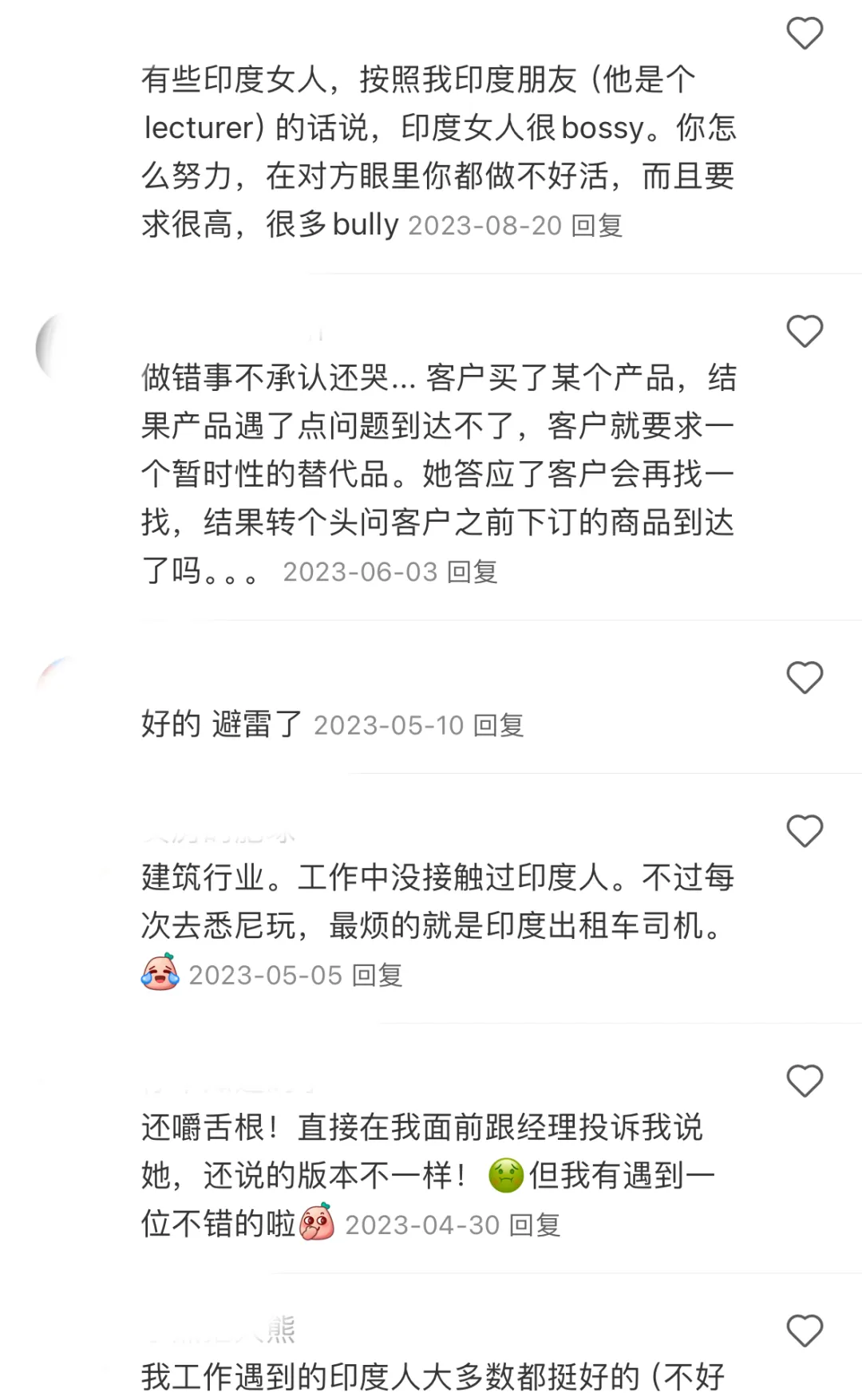This screenshot has width=862, height=1400.
Task: Reply to the comment dated 2023-05-05
Action: tap(378, 975)
